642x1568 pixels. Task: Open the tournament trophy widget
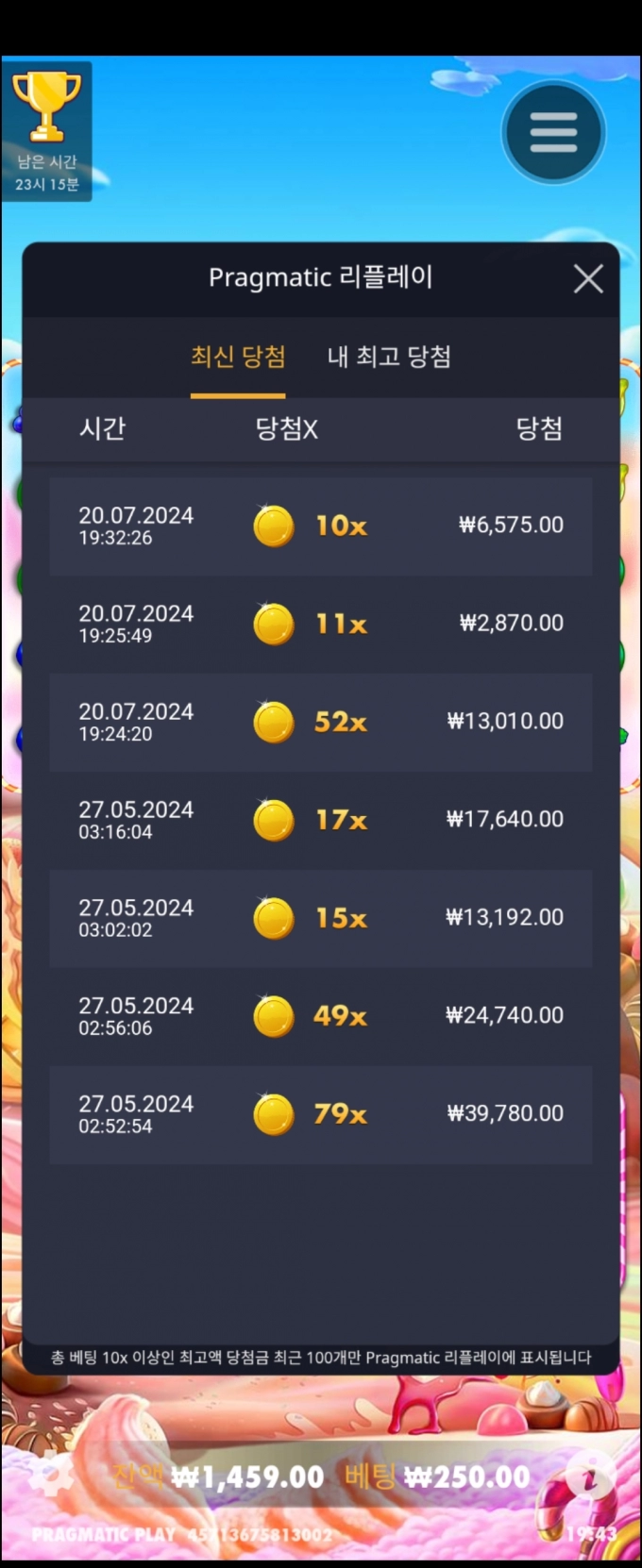point(46,130)
